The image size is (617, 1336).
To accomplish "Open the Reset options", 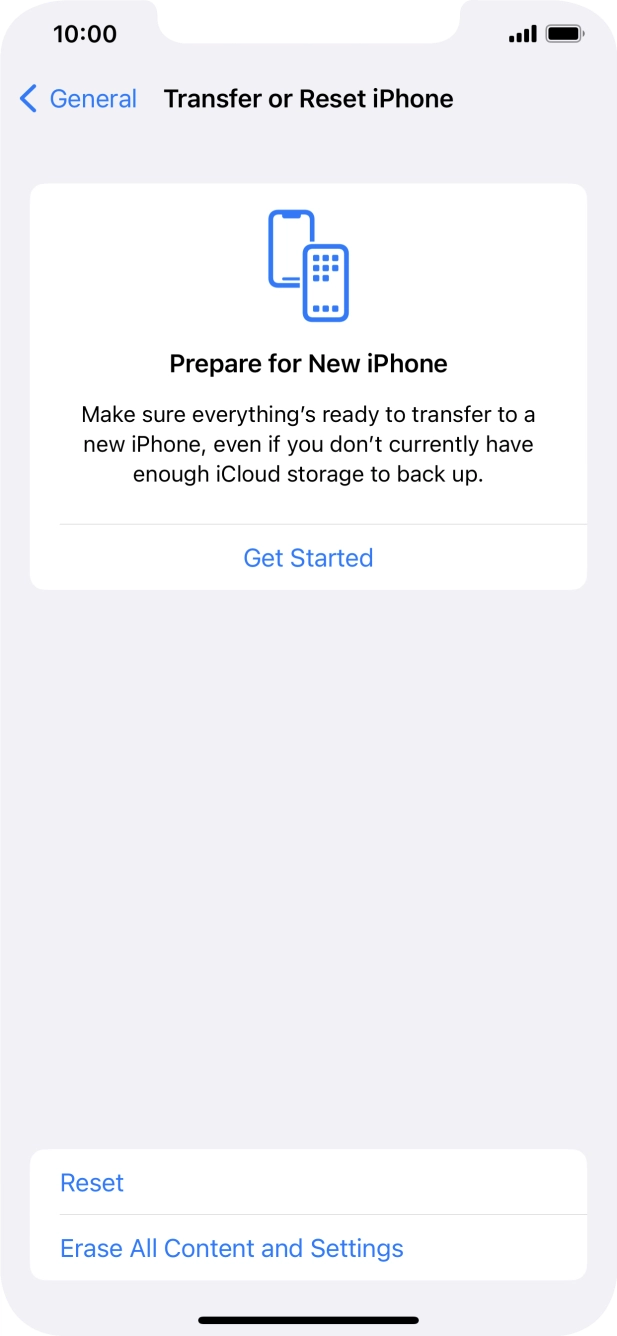I will pyautogui.click(x=308, y=1182).
